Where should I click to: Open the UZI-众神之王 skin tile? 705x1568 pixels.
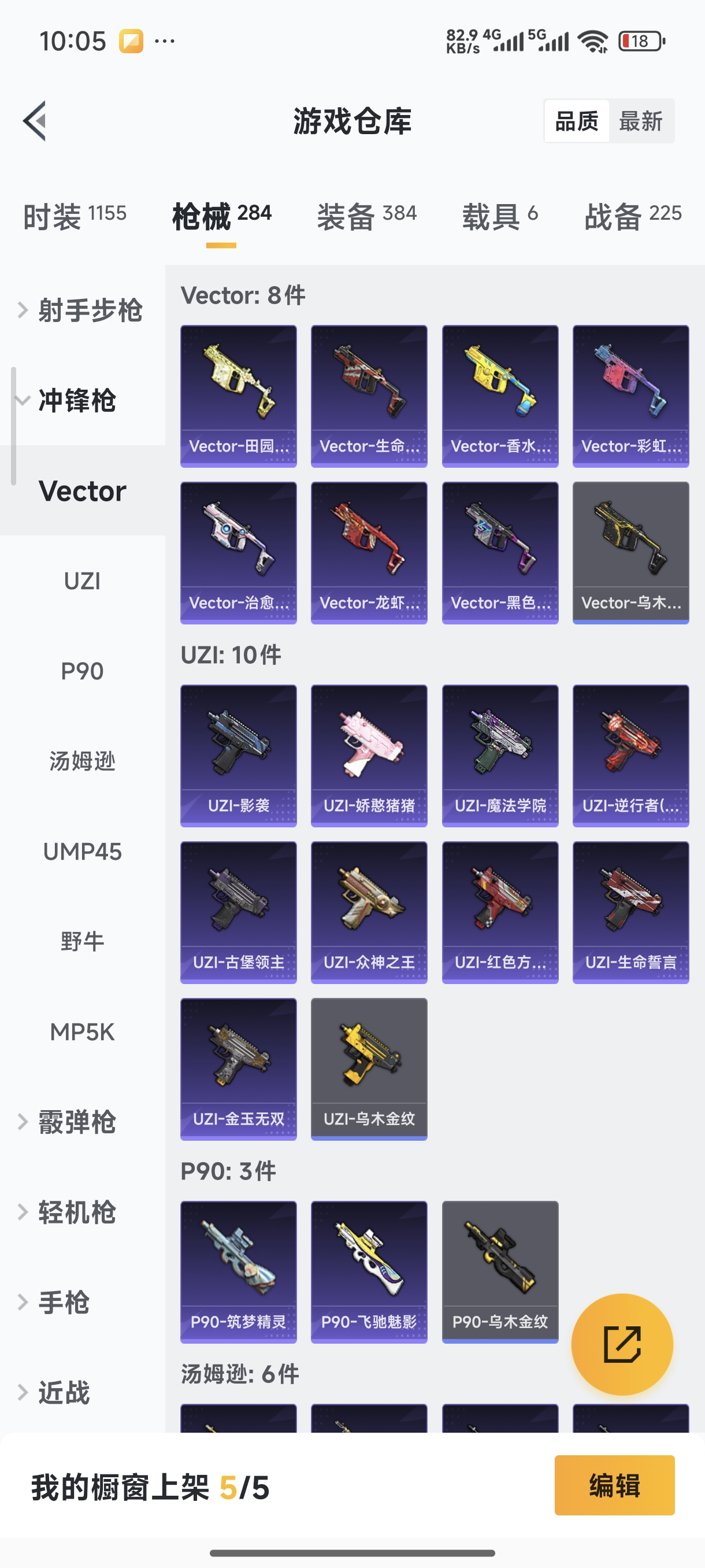pyautogui.click(x=369, y=912)
